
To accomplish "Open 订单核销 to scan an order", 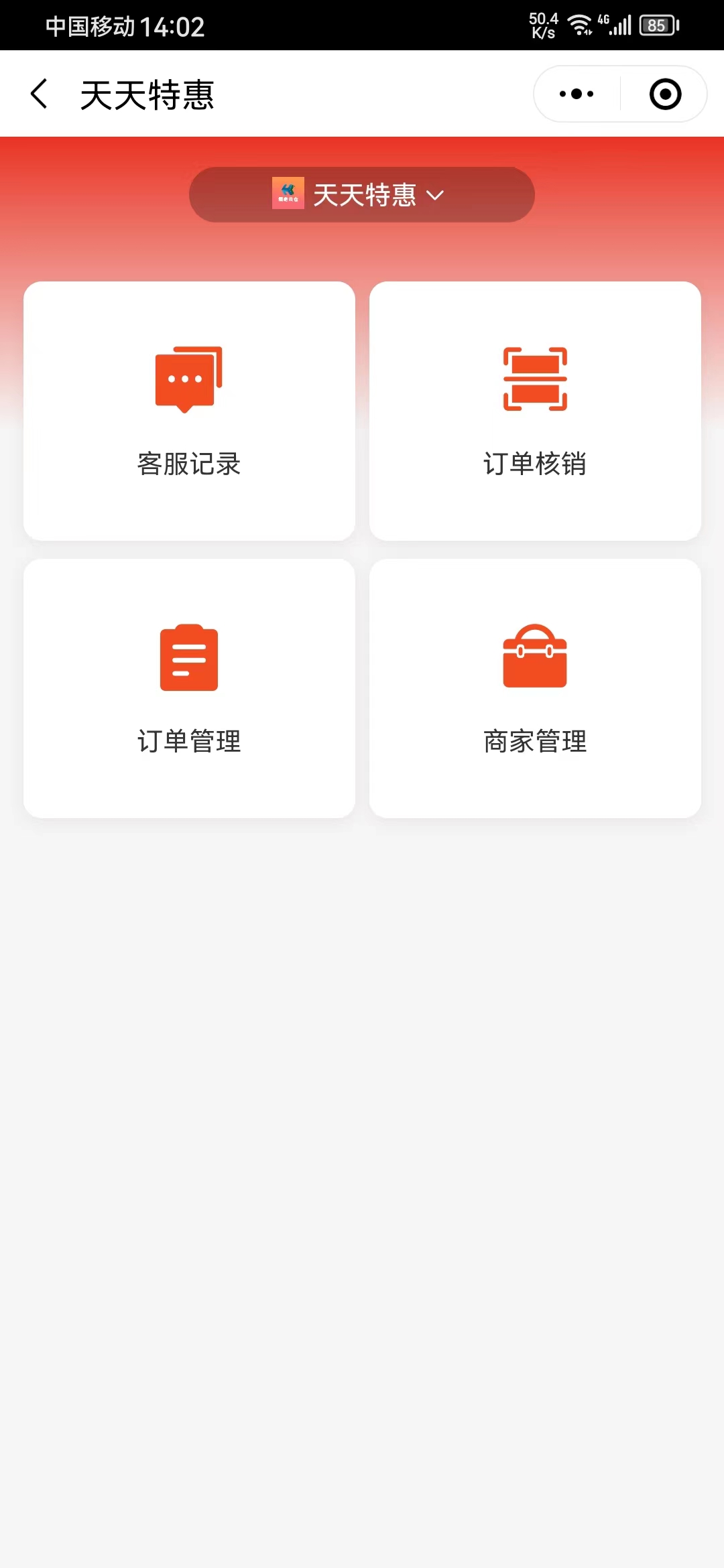I will pos(535,411).
